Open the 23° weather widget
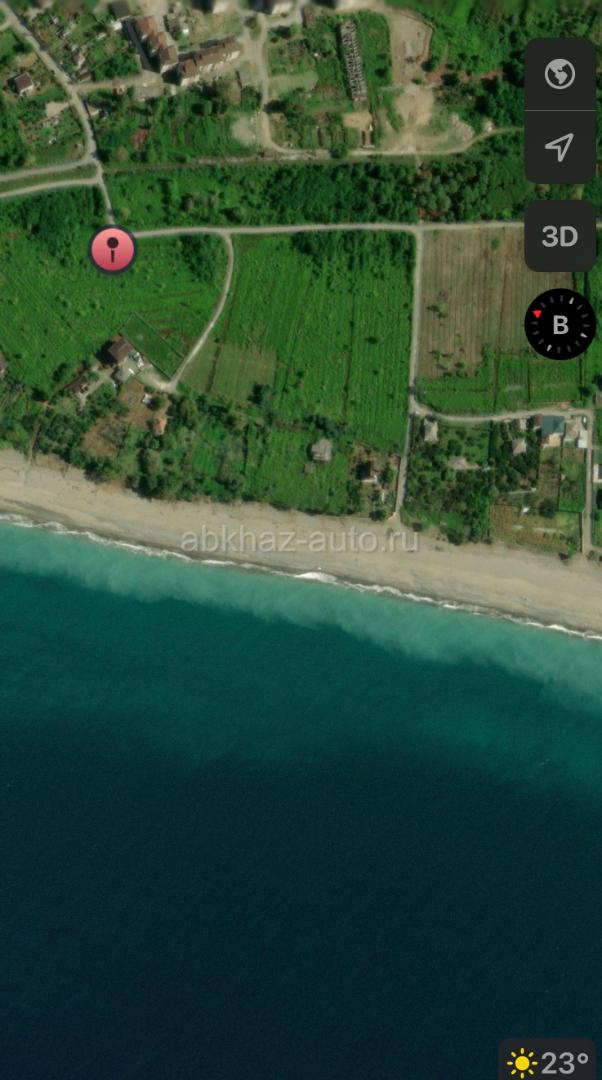Image resolution: width=602 pixels, height=1080 pixels. point(548,1061)
